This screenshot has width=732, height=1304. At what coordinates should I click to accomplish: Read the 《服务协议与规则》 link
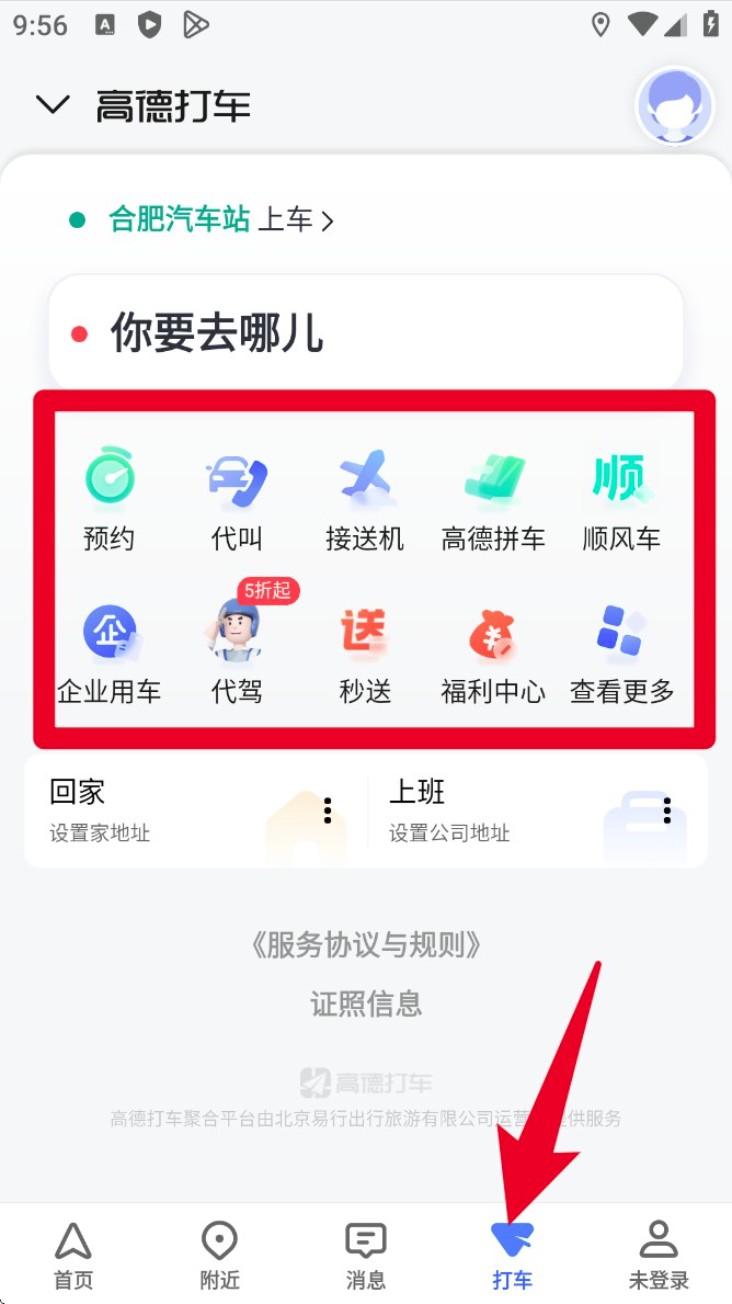click(366, 945)
